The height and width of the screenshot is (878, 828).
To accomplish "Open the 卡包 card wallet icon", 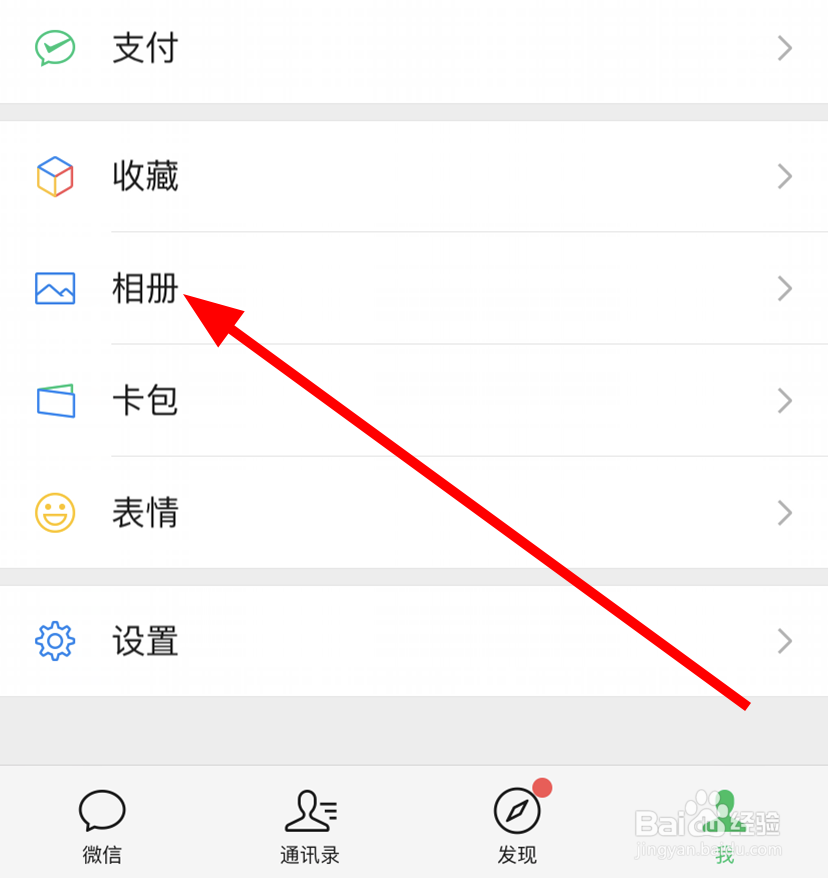I will (x=55, y=401).
